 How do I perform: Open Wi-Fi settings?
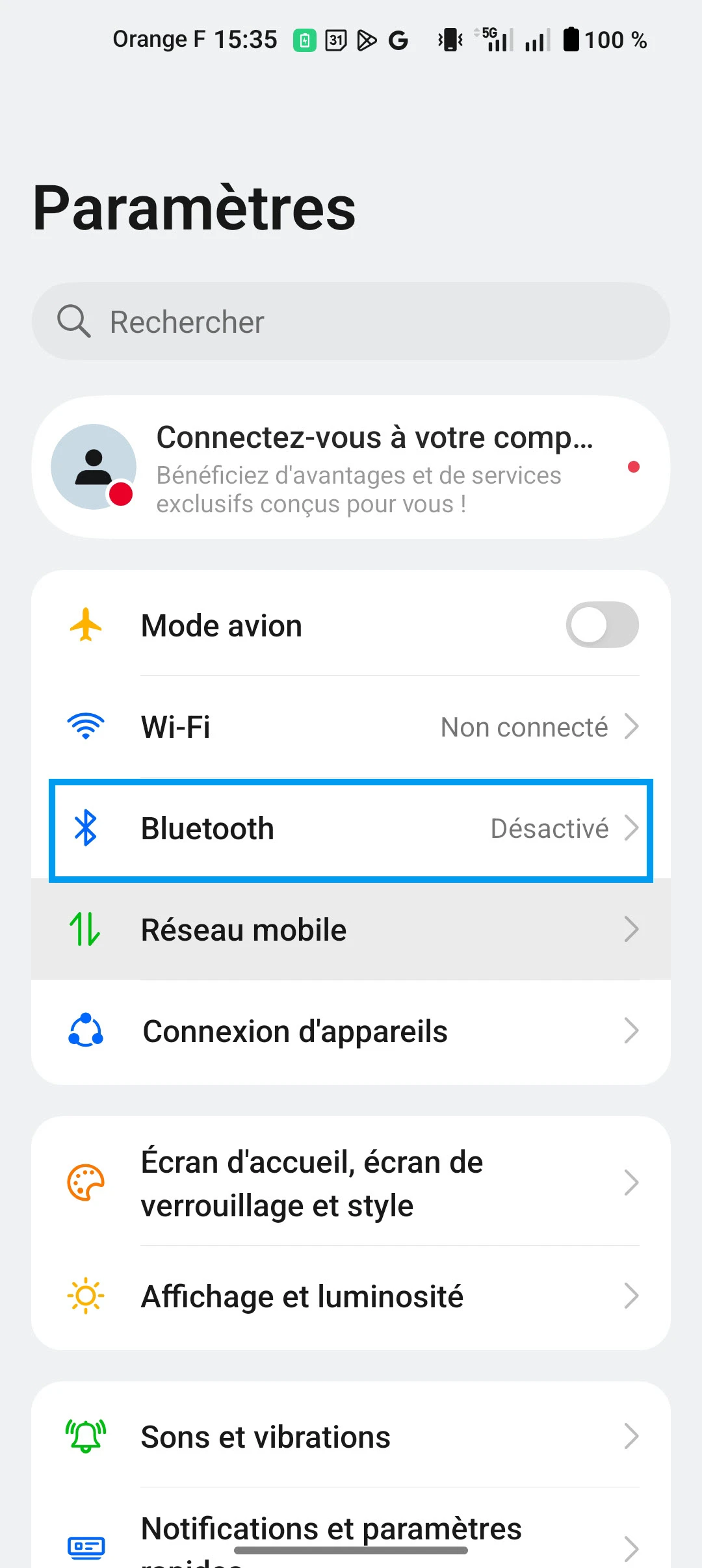tap(351, 727)
